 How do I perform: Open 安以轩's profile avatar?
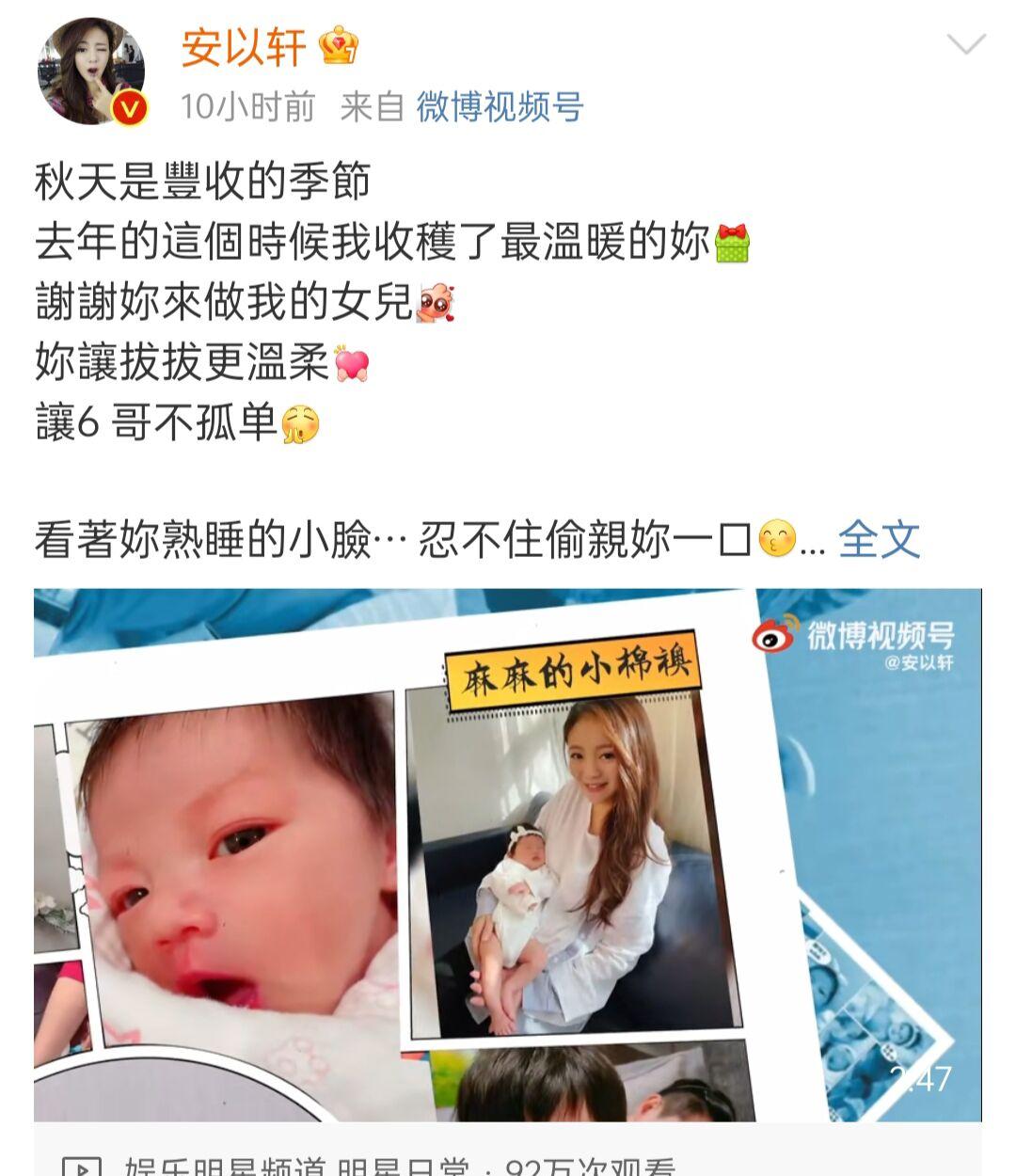pyautogui.click(x=91, y=72)
